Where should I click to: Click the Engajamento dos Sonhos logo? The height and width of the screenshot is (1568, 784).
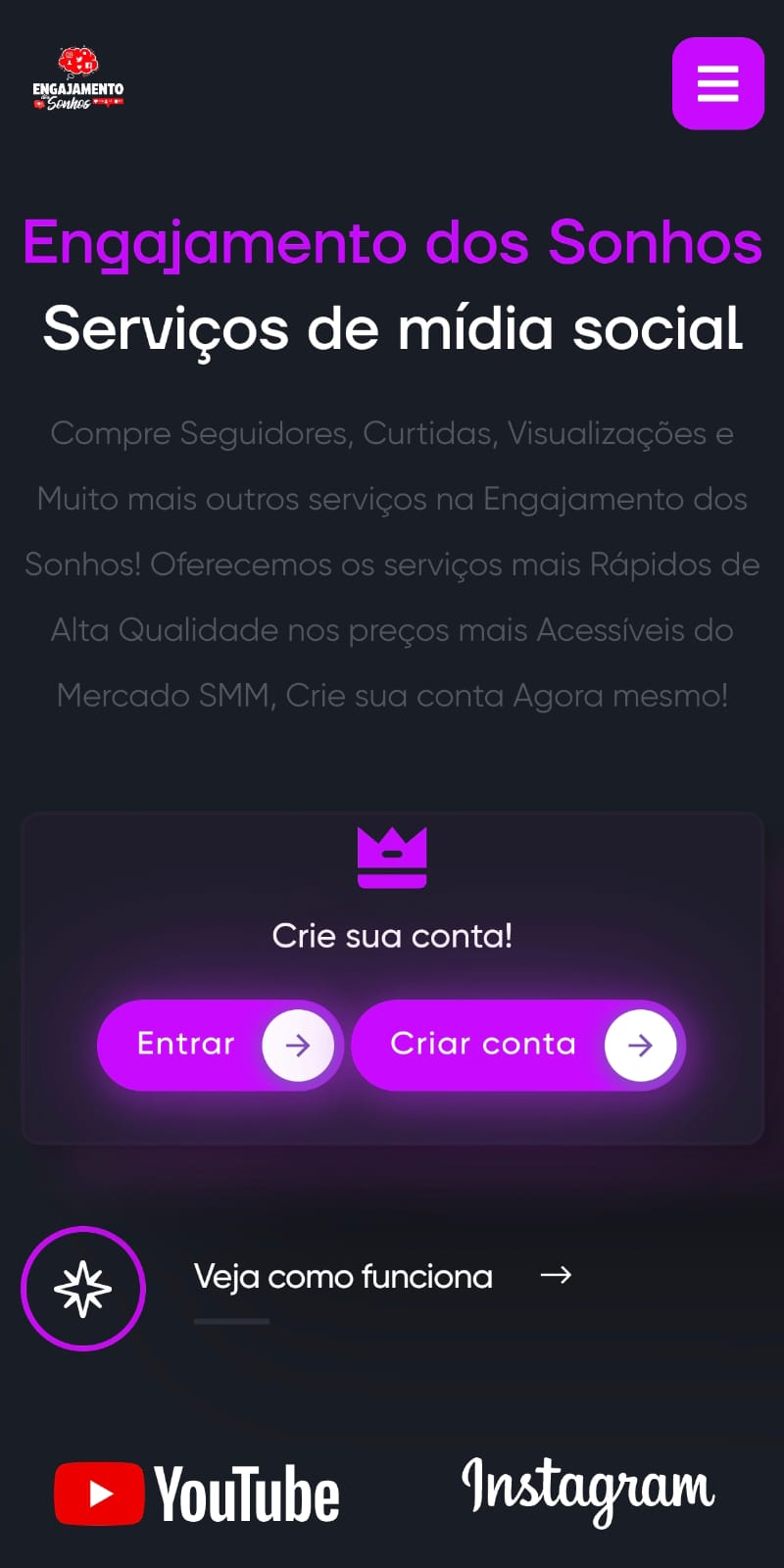[78, 80]
